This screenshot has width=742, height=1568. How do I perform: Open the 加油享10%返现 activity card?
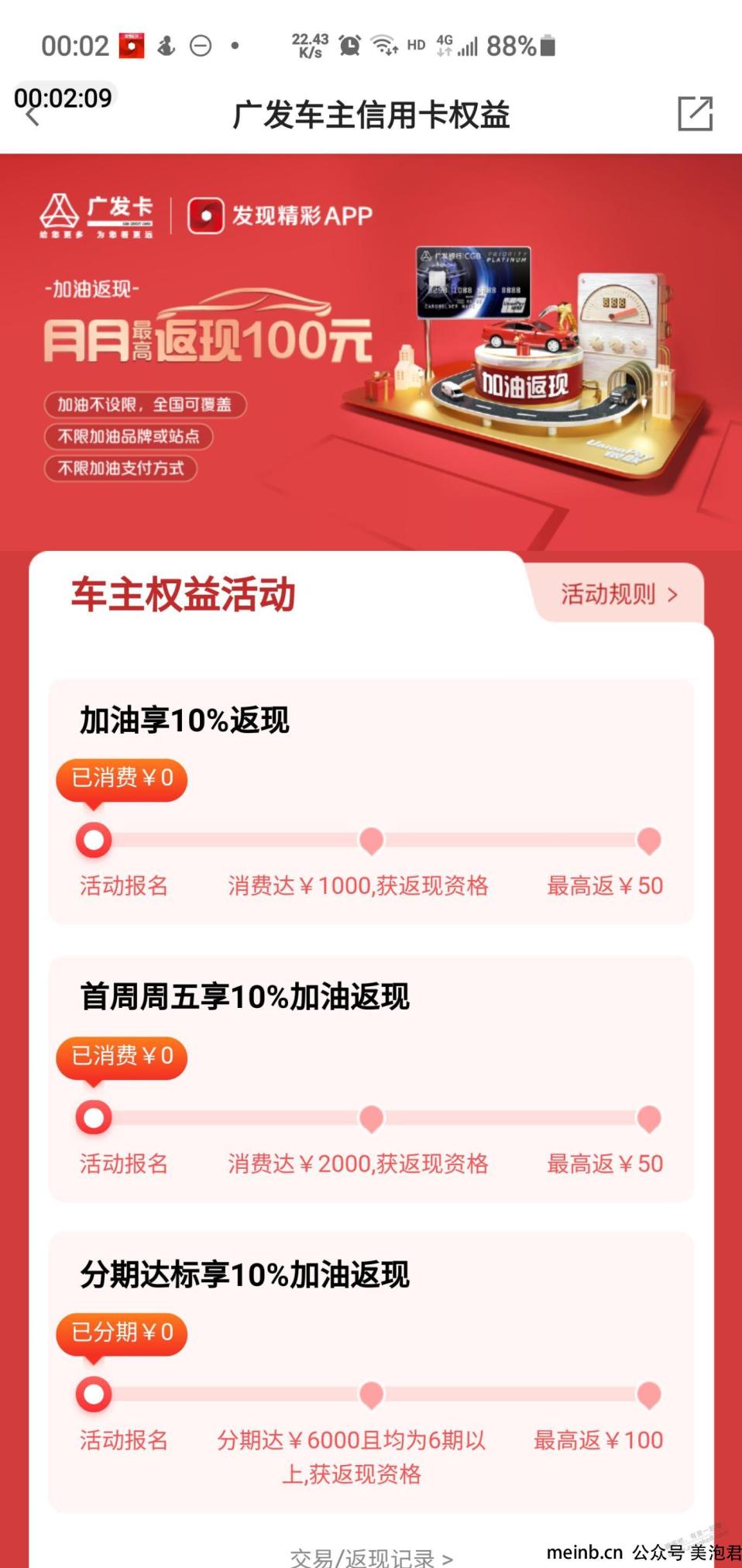coord(371,801)
